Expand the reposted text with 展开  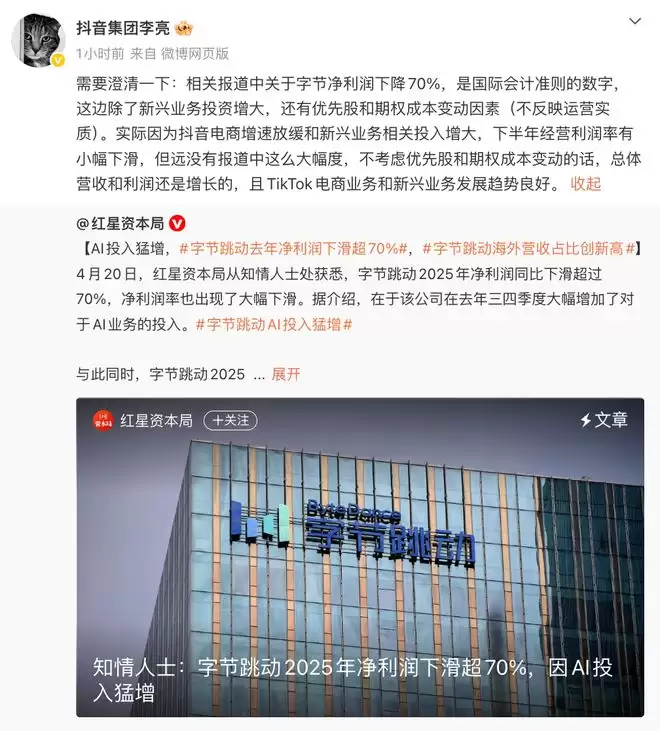pyautogui.click(x=286, y=374)
